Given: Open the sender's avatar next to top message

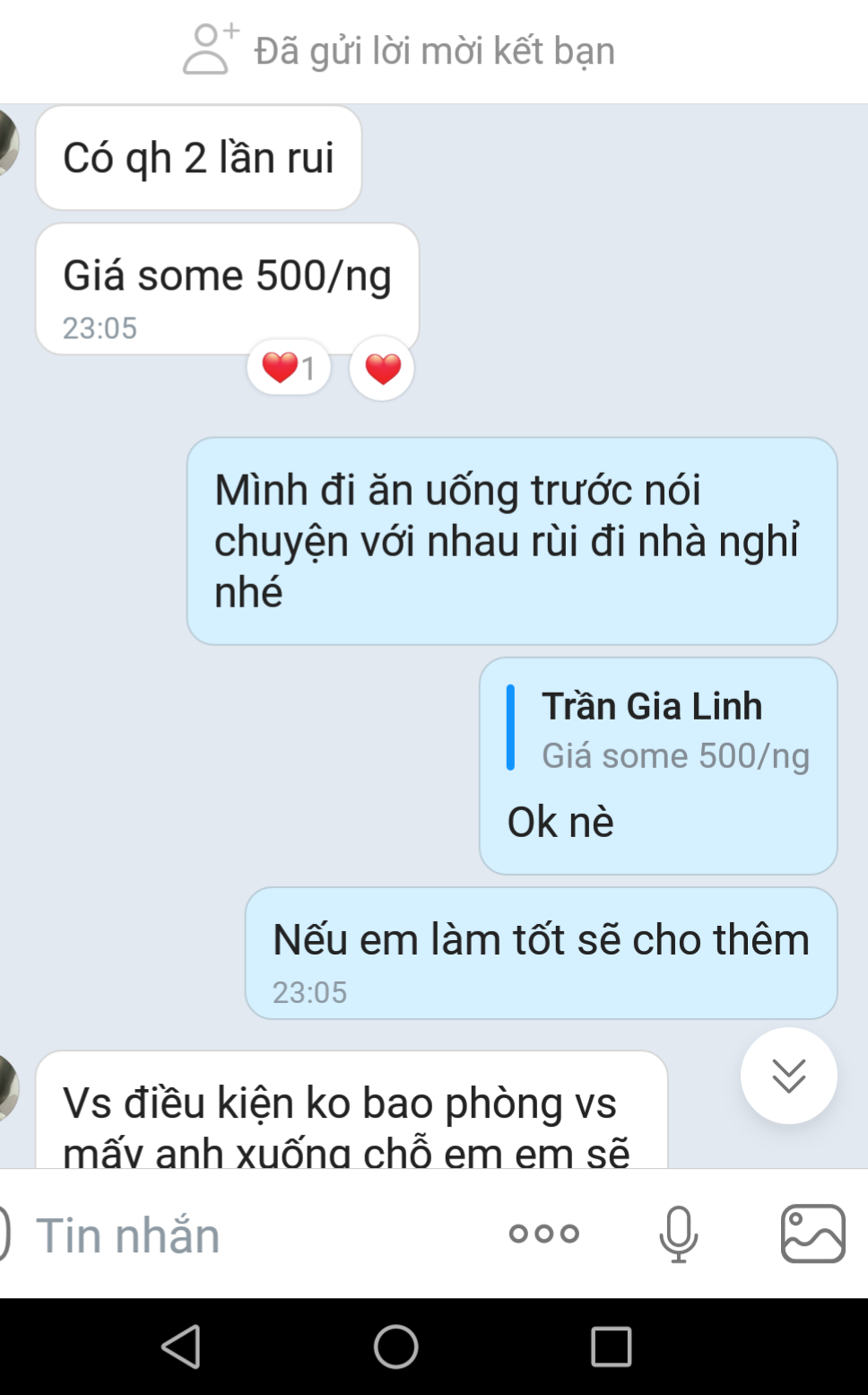Looking at the screenshot, I should [7, 142].
